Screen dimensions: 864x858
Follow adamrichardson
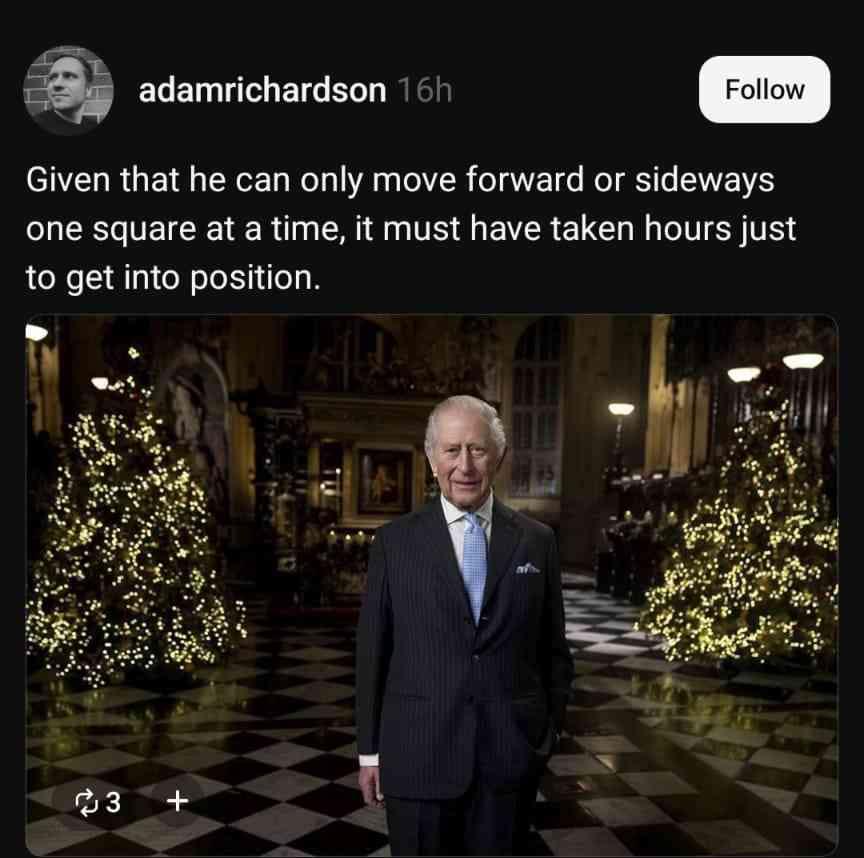764,90
